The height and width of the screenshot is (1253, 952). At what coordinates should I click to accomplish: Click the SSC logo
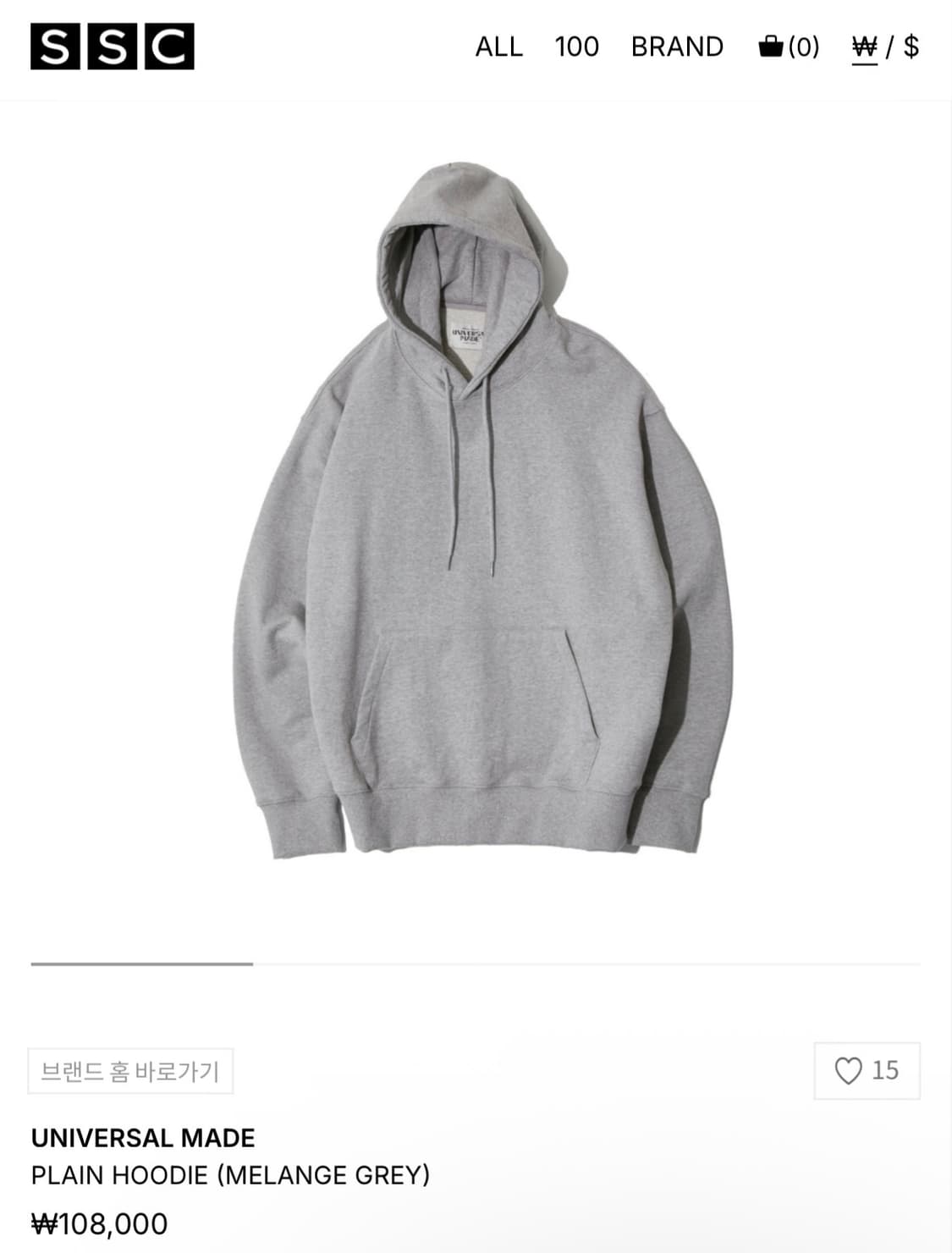110,47
